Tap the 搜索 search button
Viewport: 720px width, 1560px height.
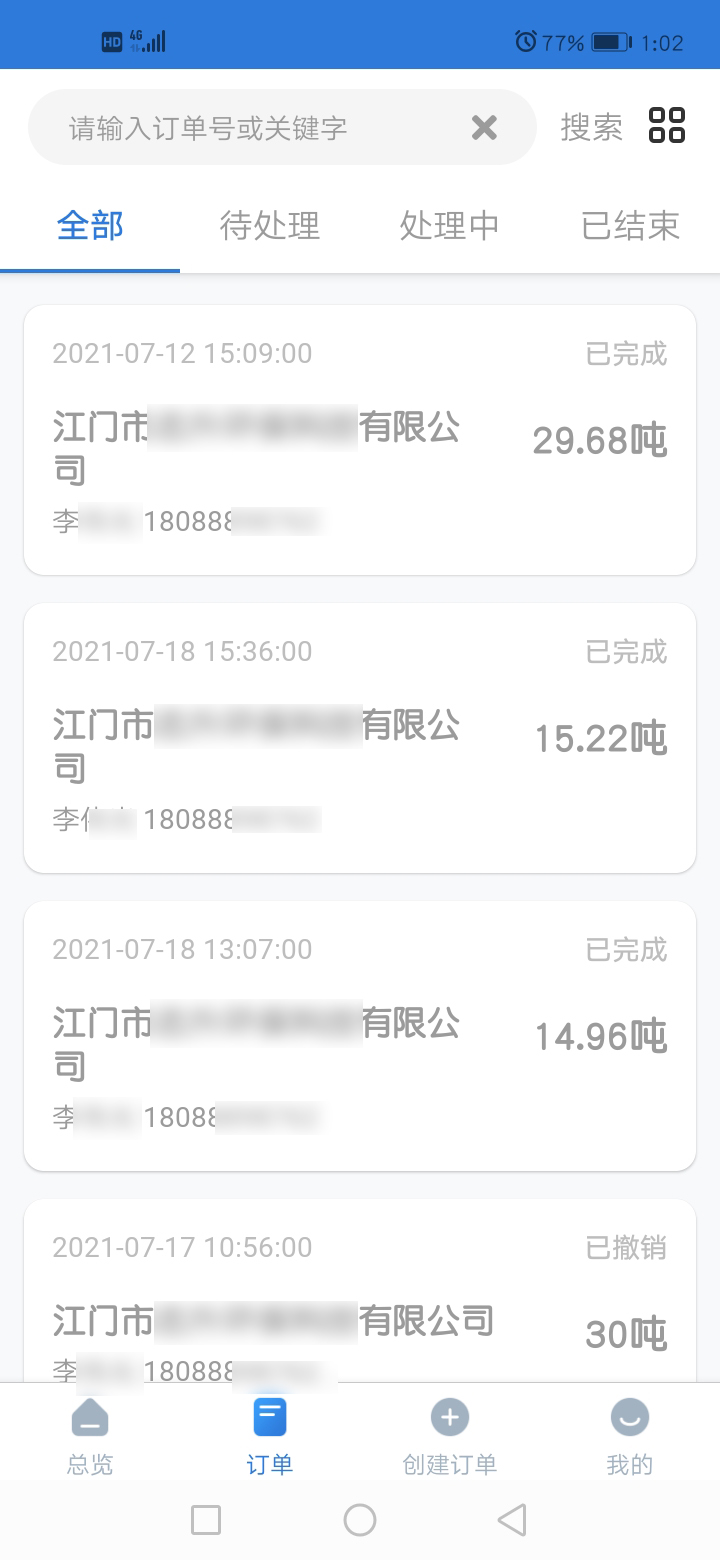click(590, 127)
